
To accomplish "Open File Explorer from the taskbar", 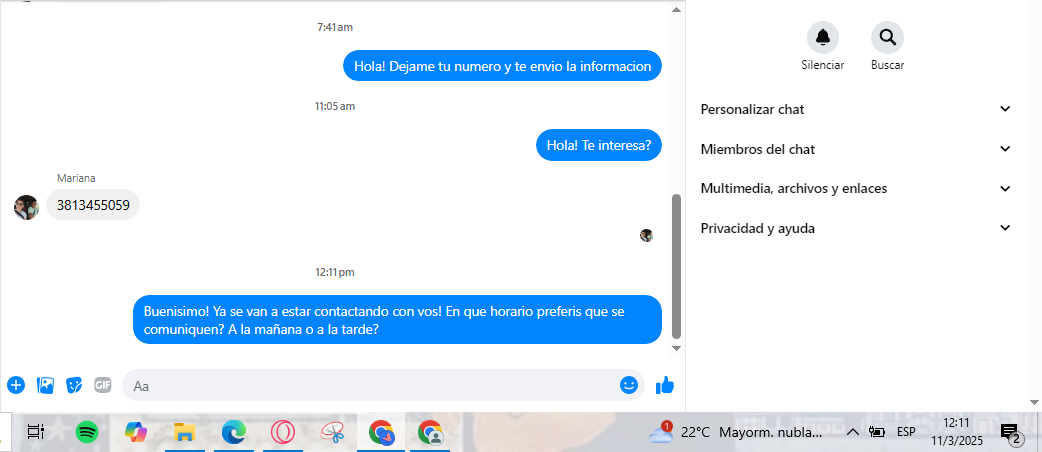I will click(x=184, y=432).
